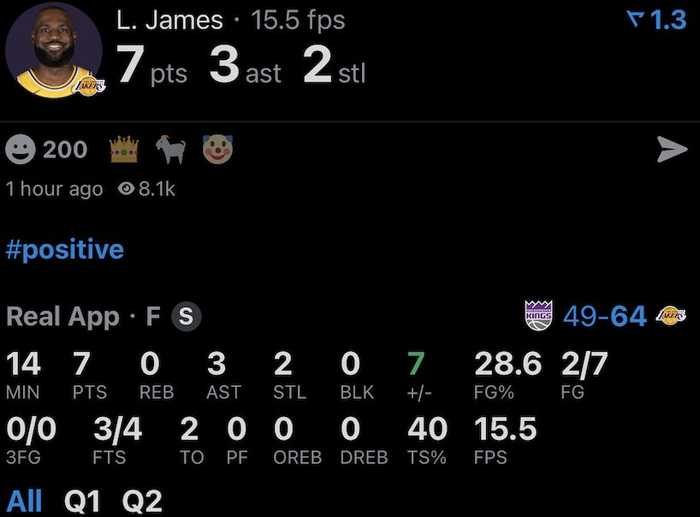The height and width of the screenshot is (517, 700).
Task: React with the crown emoji
Action: pyautogui.click(x=124, y=150)
